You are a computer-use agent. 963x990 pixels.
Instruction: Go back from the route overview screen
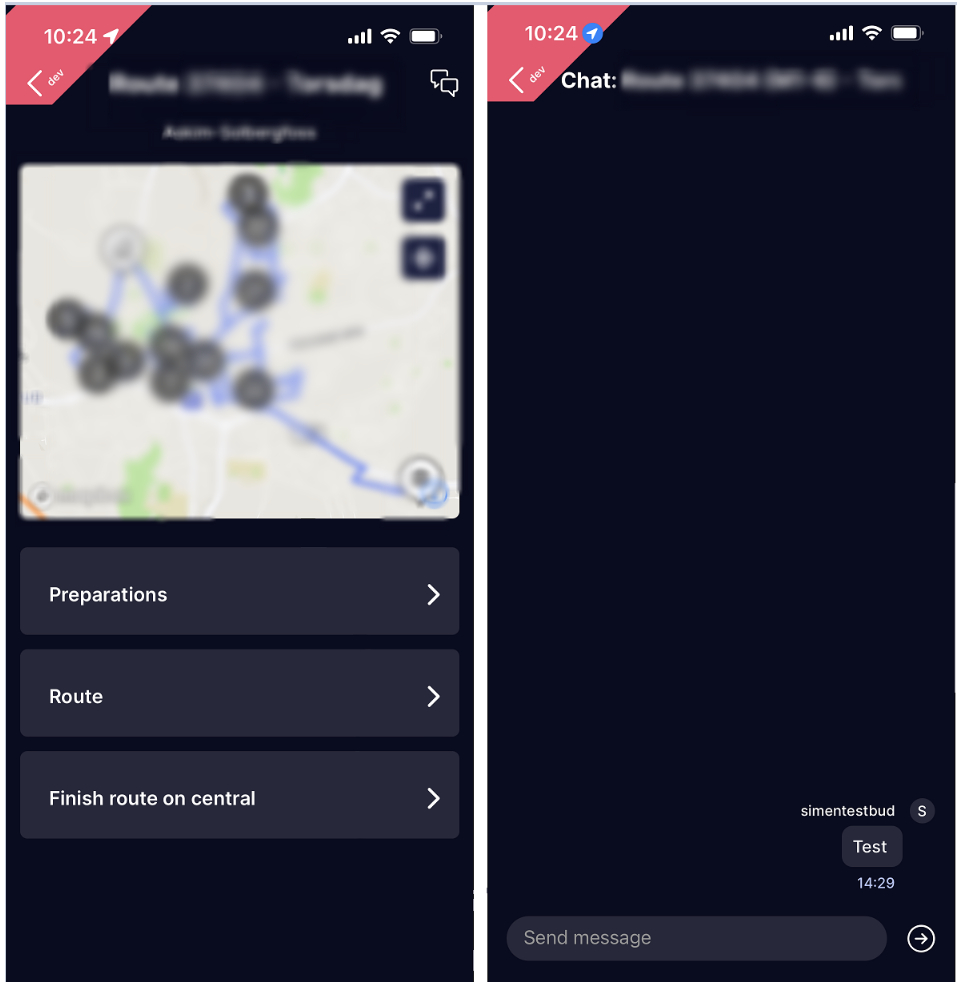coord(35,83)
